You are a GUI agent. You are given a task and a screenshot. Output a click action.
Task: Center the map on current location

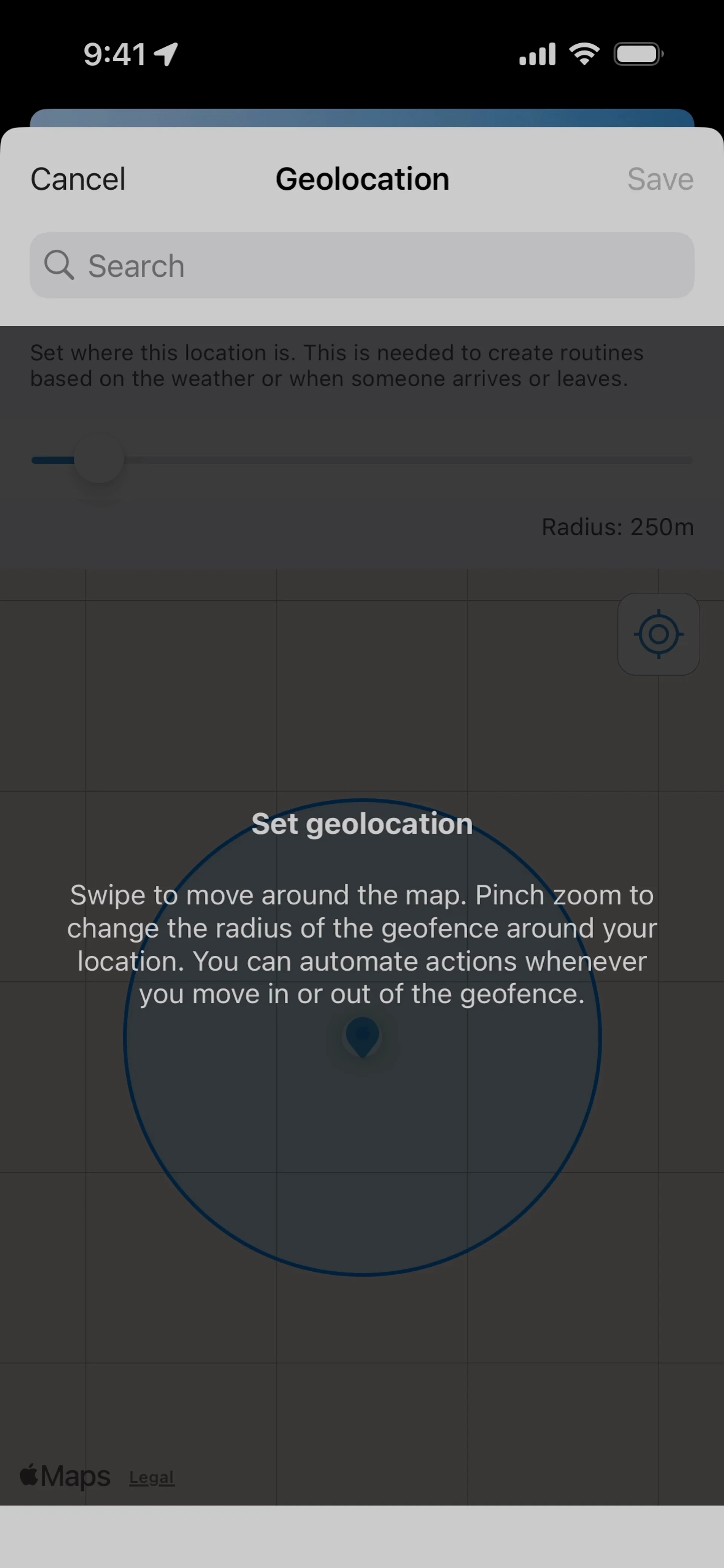coord(658,634)
